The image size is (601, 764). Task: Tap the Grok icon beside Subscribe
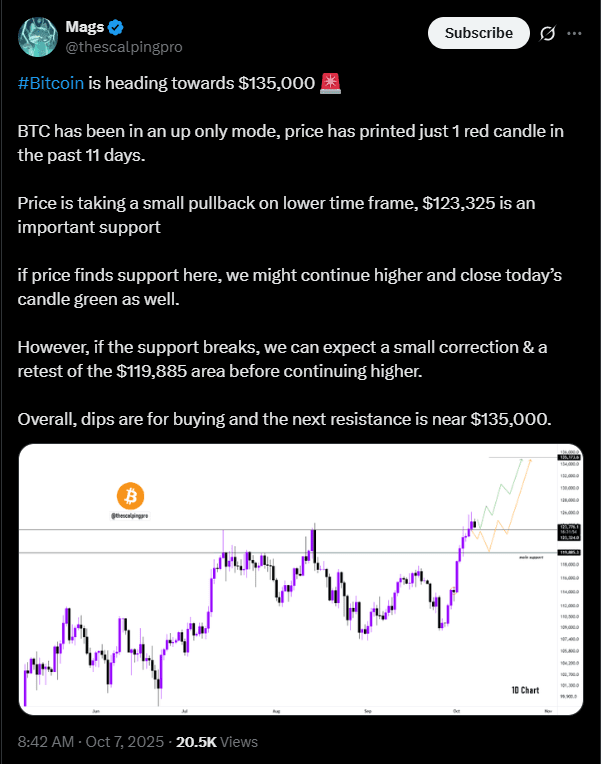click(x=547, y=33)
